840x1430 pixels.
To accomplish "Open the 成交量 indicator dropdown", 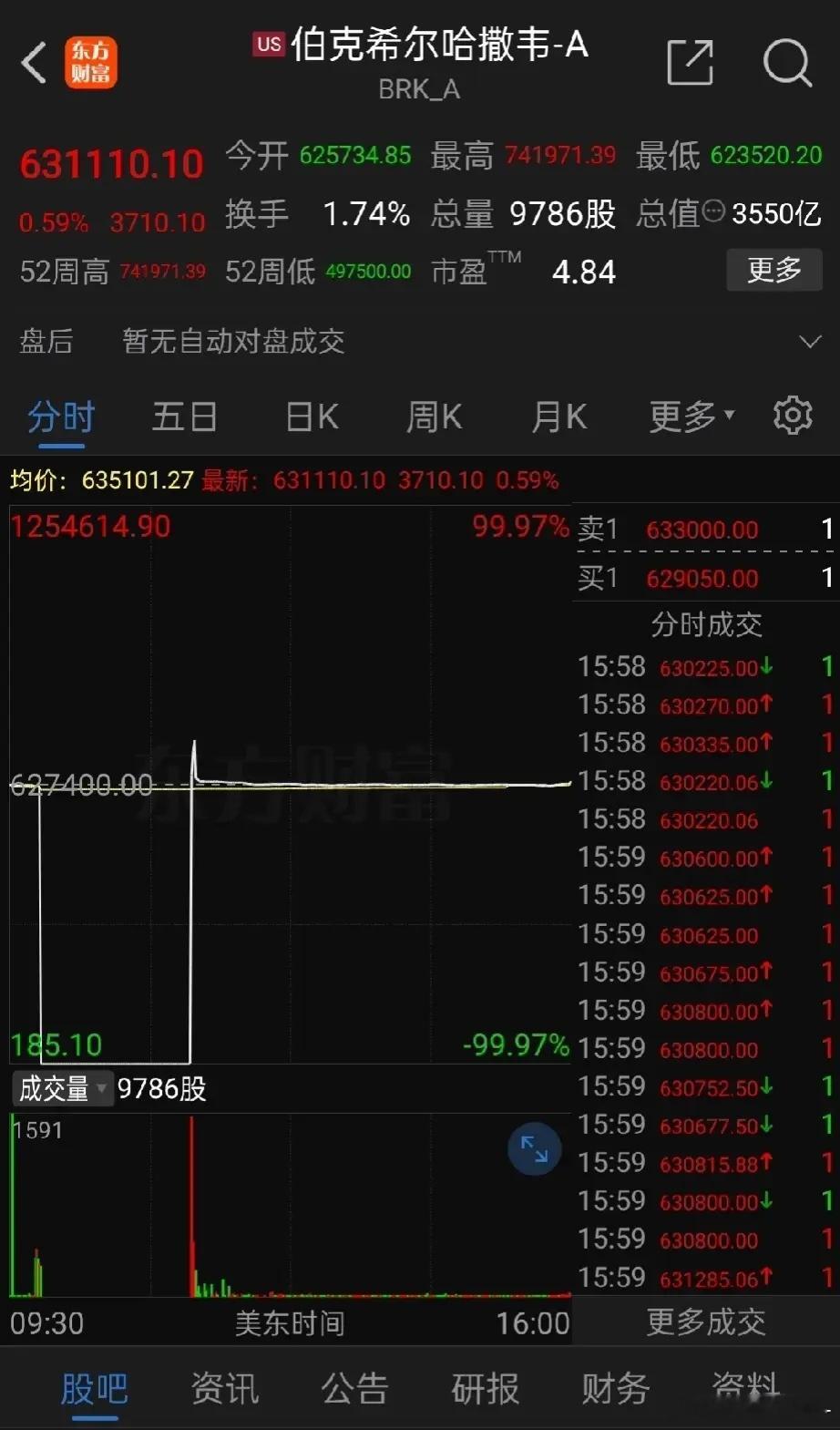I will tap(61, 1087).
